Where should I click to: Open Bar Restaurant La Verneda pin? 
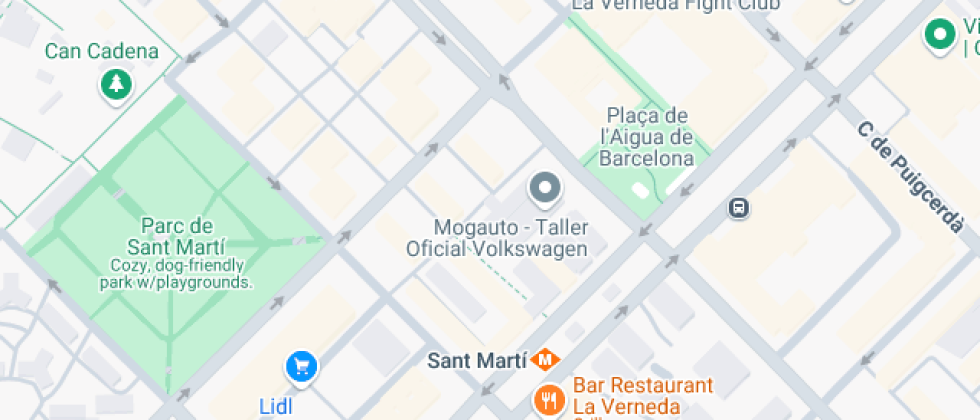click(547, 399)
